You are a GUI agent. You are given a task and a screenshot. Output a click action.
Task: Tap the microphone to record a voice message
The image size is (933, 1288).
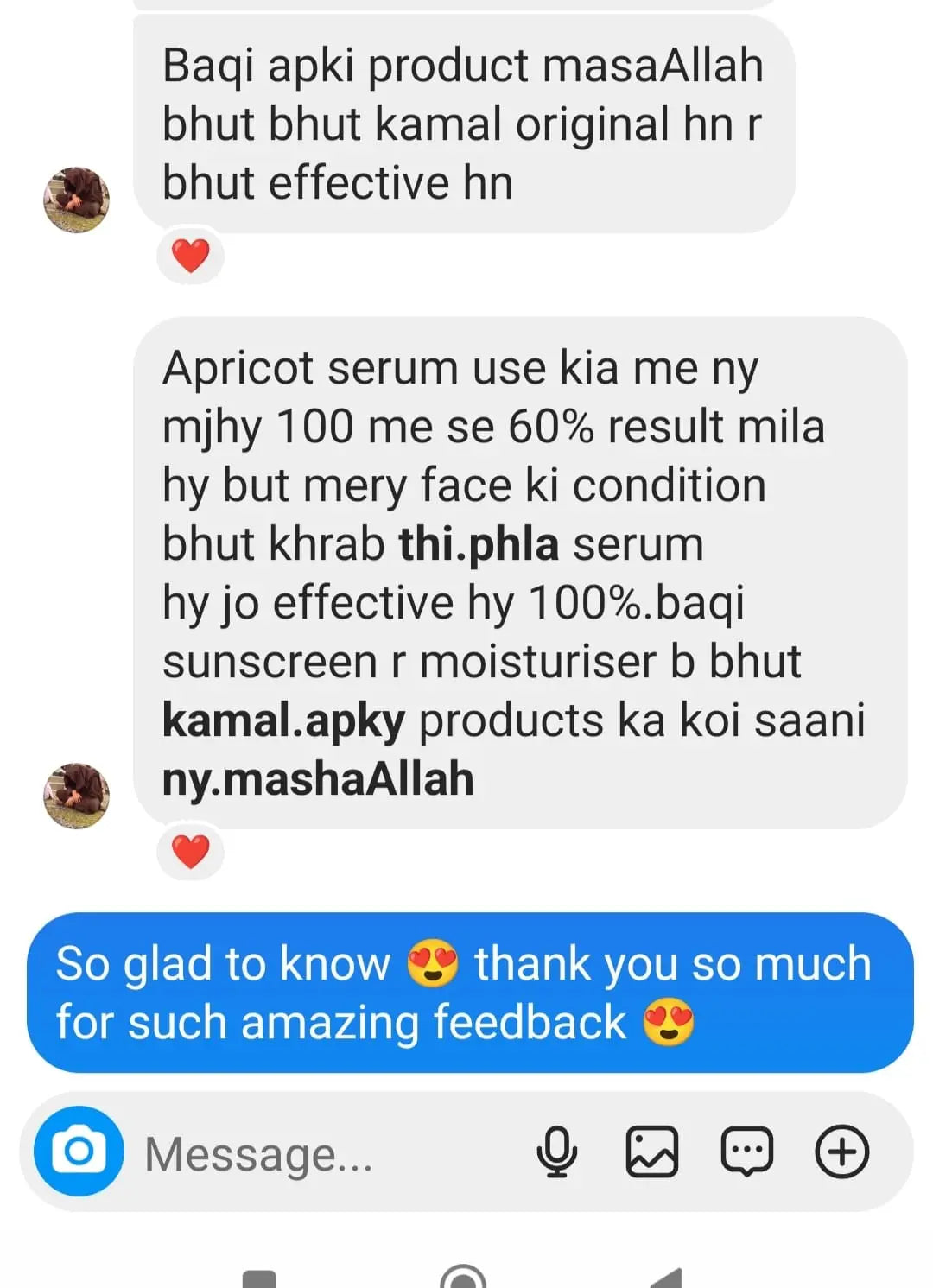click(558, 1152)
